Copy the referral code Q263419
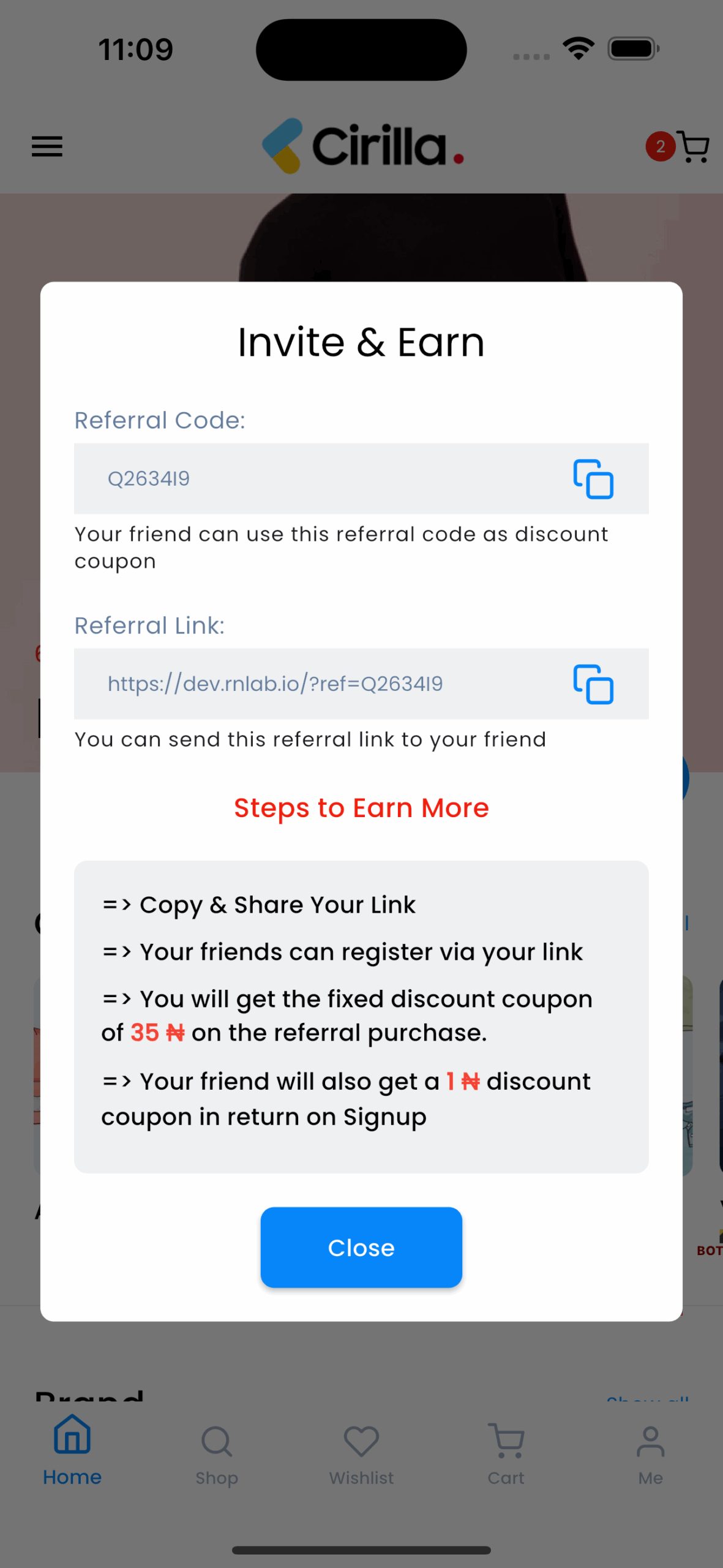This screenshot has width=723, height=1568. [x=593, y=478]
